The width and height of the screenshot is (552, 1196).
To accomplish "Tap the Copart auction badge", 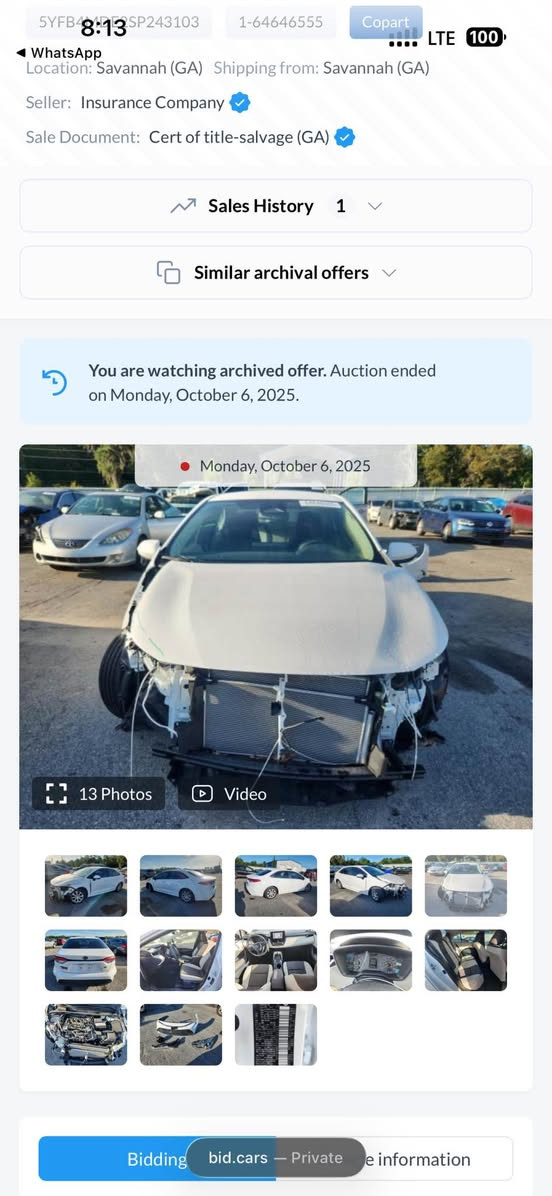I will [386, 22].
